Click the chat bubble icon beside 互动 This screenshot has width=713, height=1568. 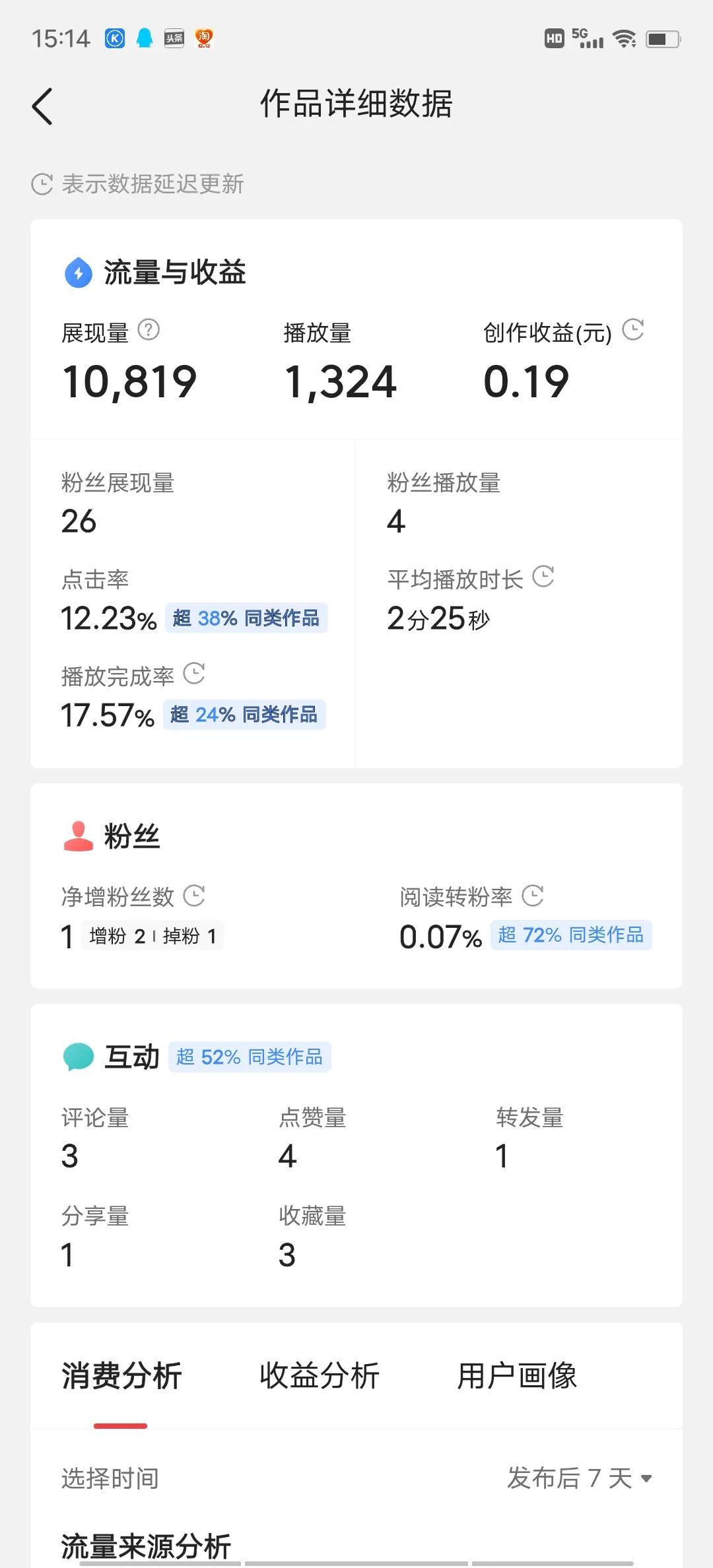(x=79, y=1056)
